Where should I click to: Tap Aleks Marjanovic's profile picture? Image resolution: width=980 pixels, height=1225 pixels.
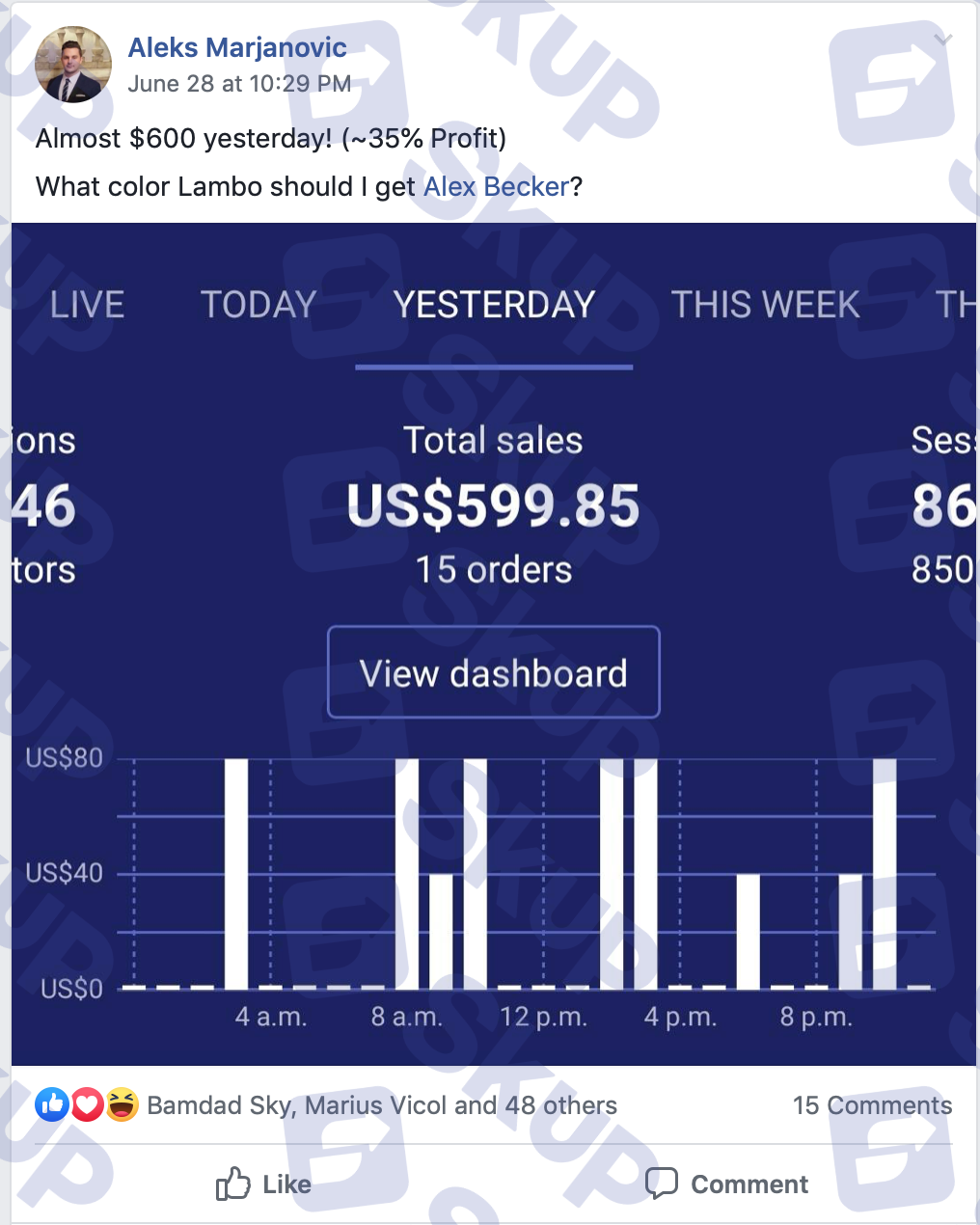[73, 65]
